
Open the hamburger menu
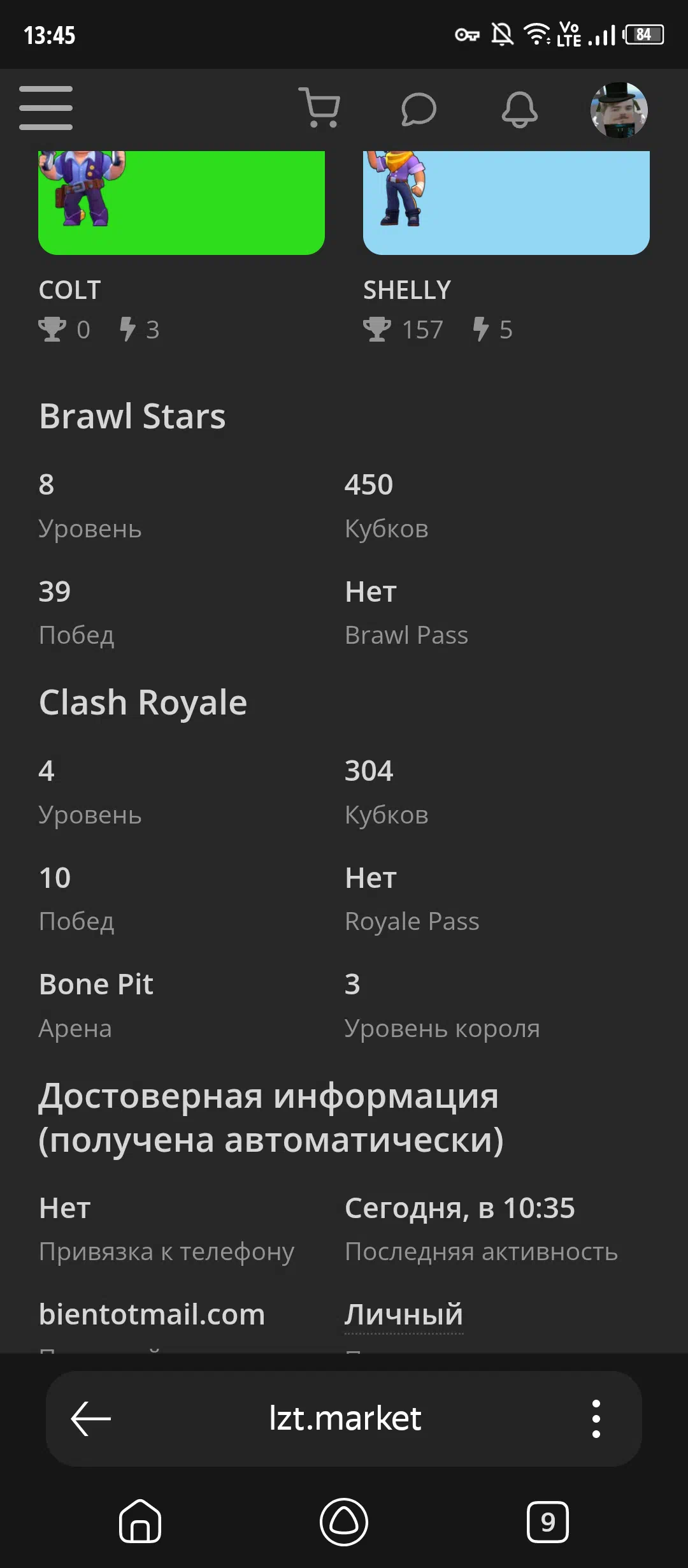coord(46,108)
